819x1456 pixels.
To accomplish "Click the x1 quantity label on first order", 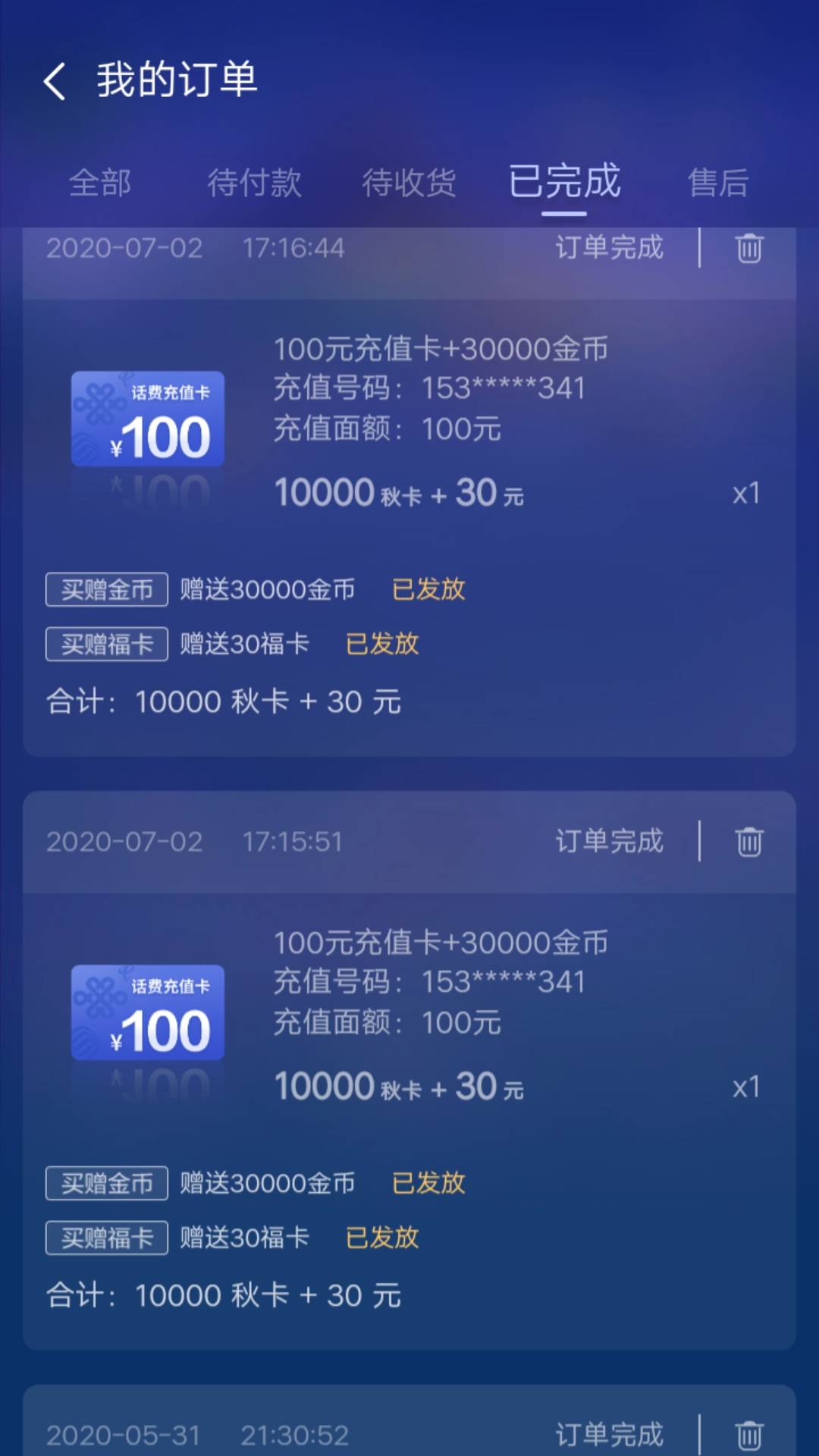I will pos(747,494).
